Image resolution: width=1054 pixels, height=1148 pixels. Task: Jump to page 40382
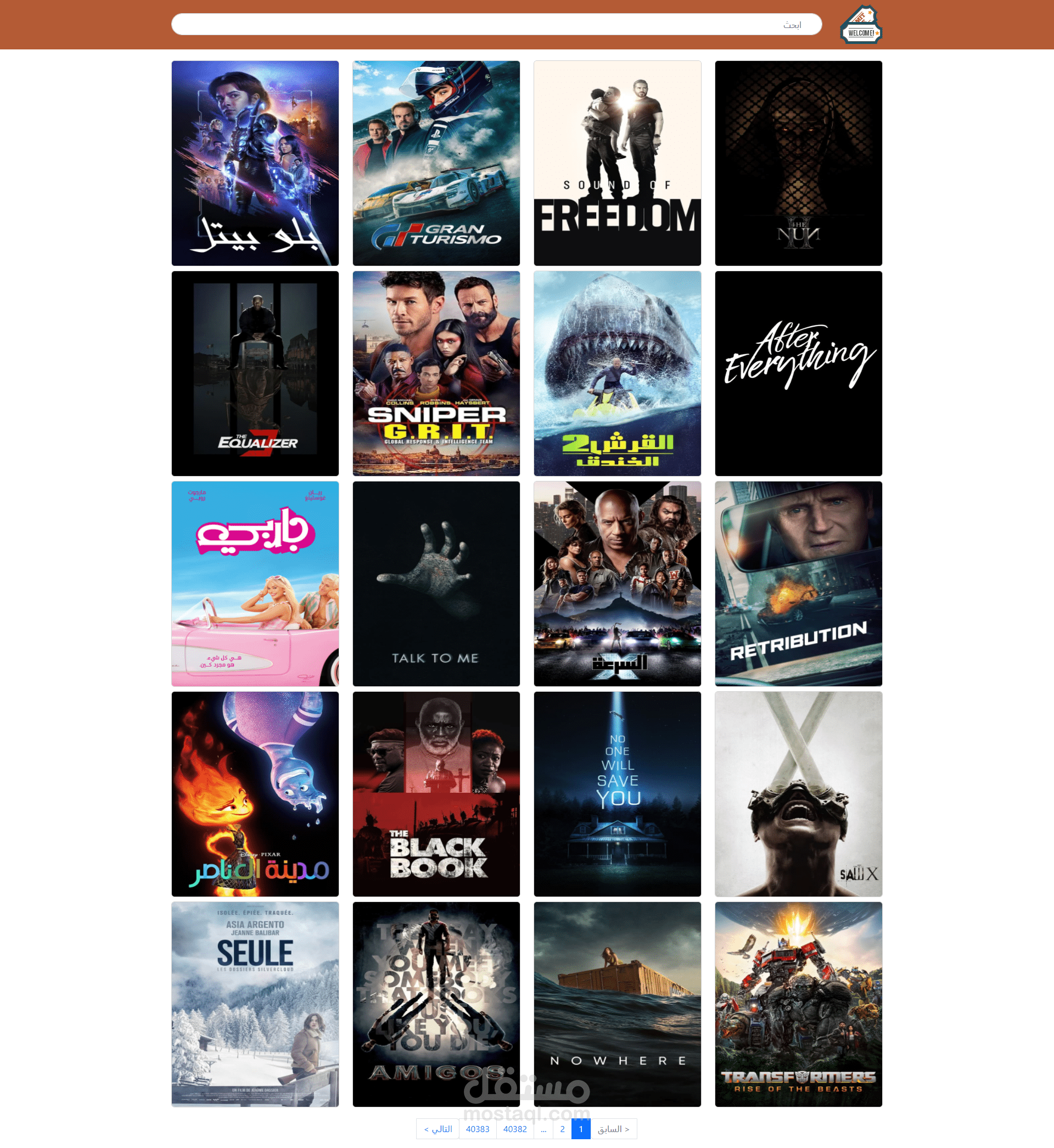(x=514, y=1129)
